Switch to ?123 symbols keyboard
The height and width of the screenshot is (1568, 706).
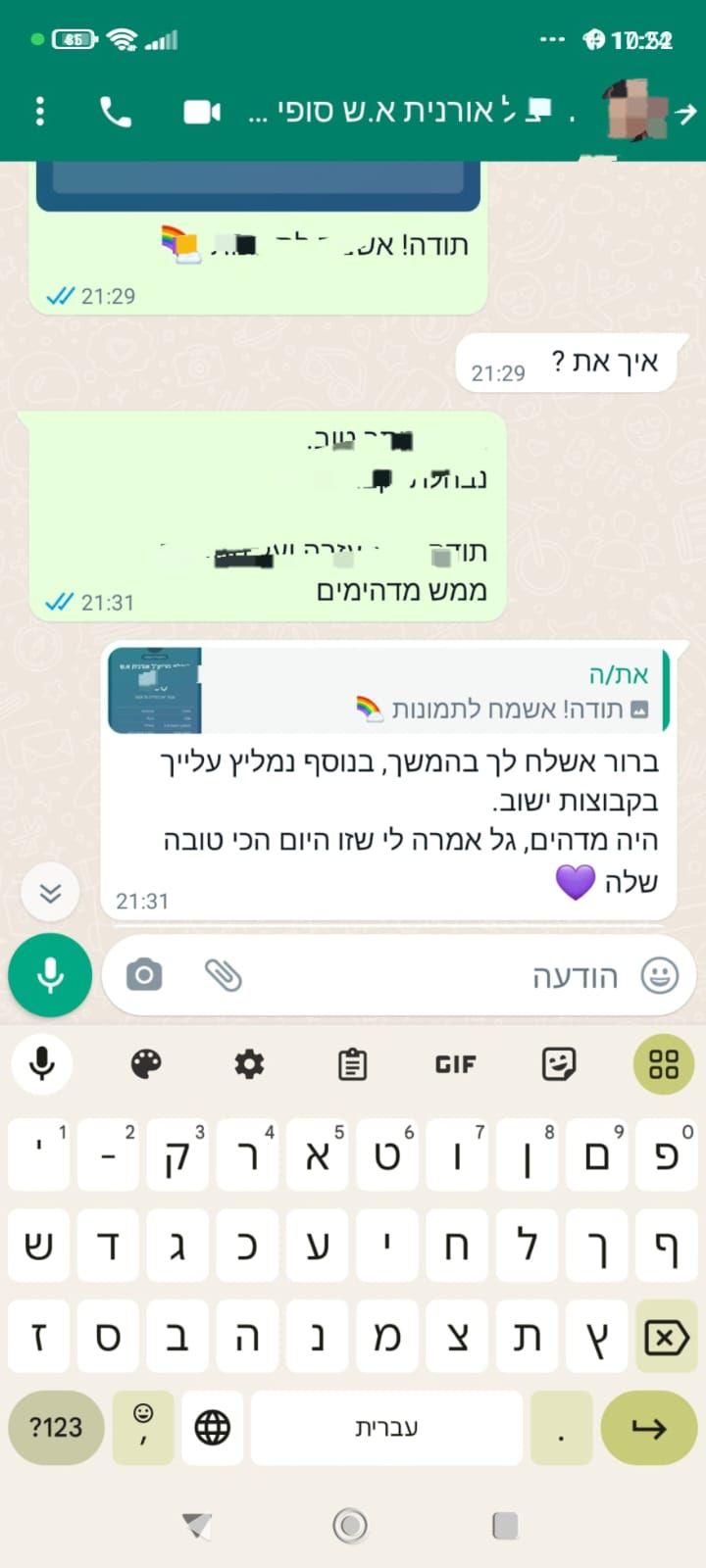point(56,1428)
